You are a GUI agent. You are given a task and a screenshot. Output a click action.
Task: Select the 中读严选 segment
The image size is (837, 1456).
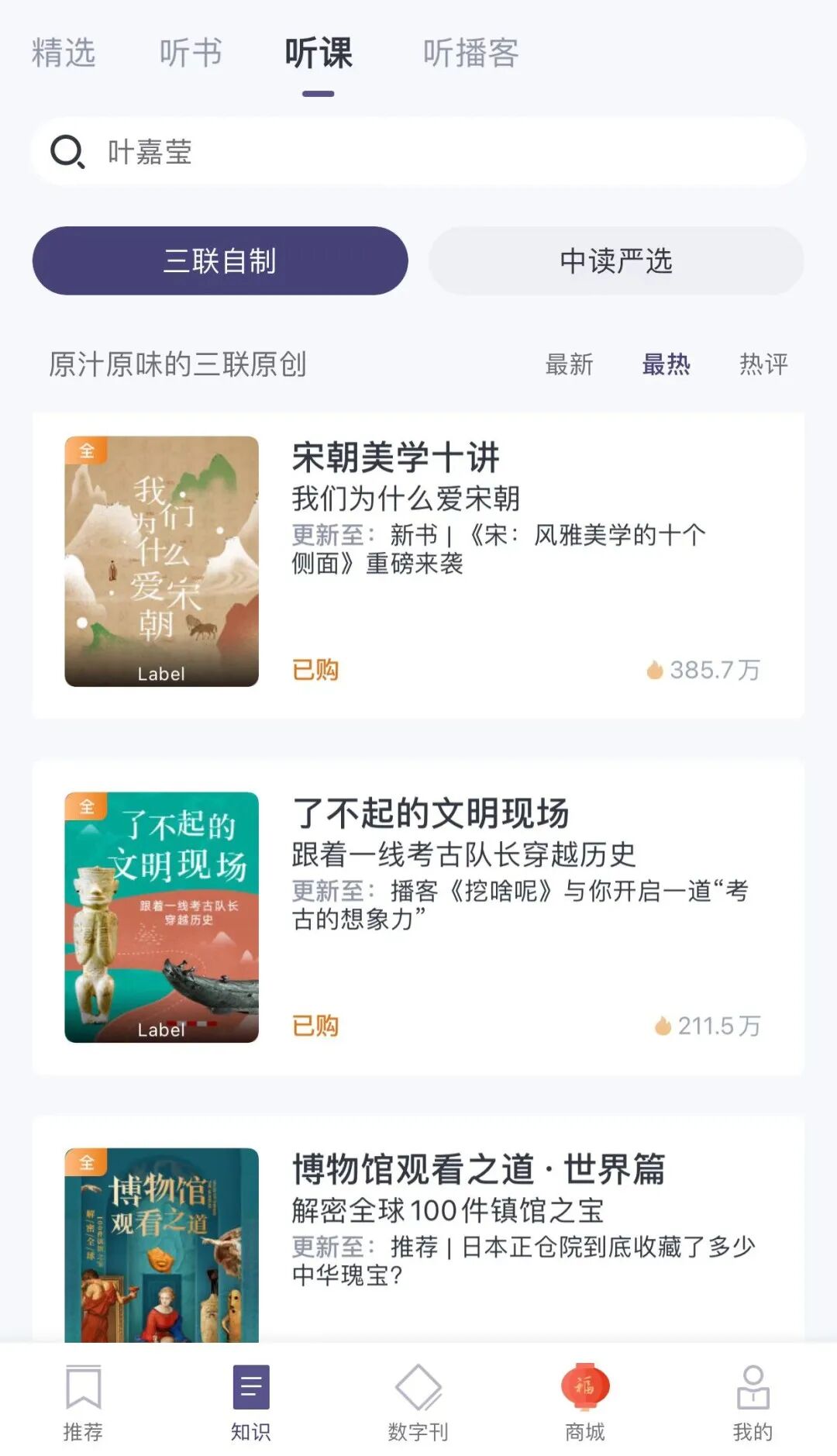click(616, 260)
